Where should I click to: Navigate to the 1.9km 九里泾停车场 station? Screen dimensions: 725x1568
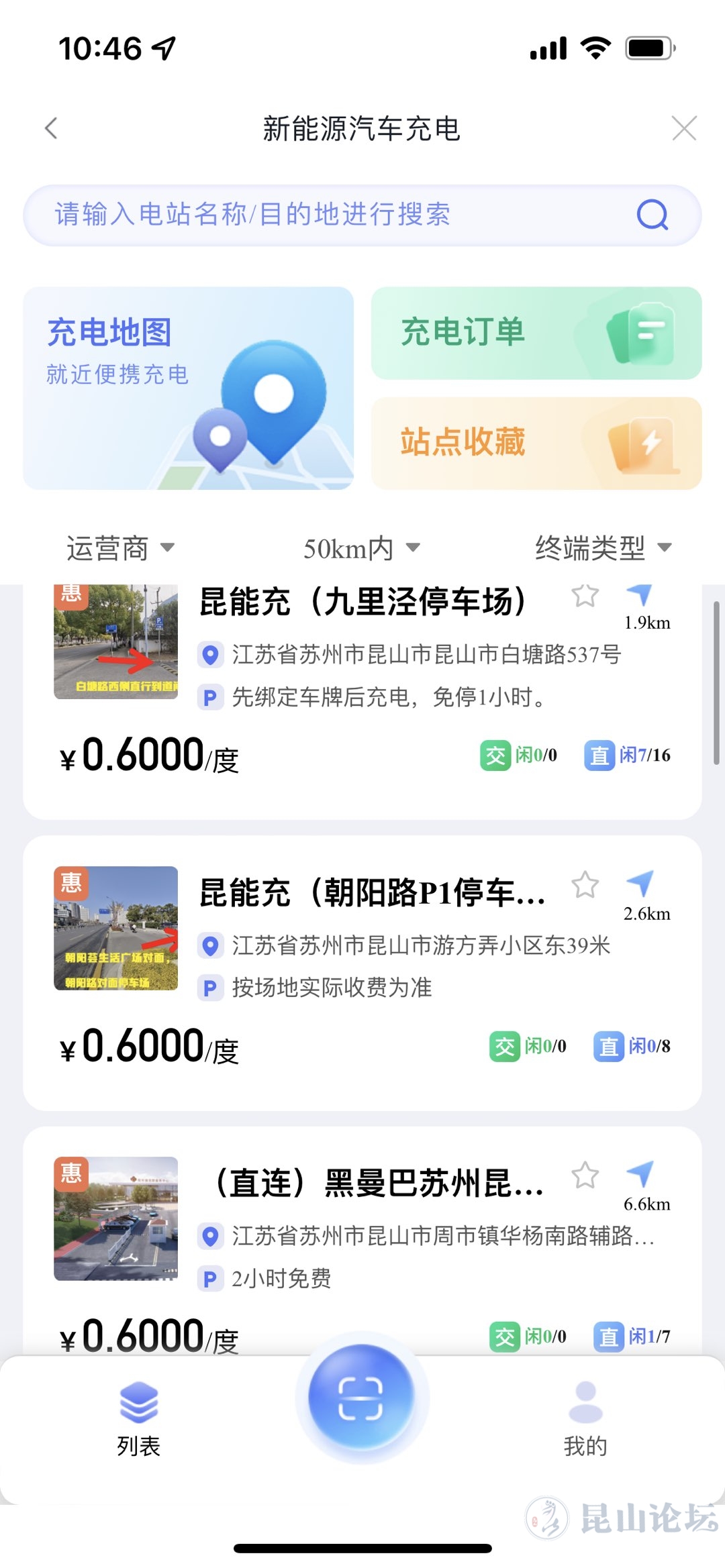(x=640, y=596)
